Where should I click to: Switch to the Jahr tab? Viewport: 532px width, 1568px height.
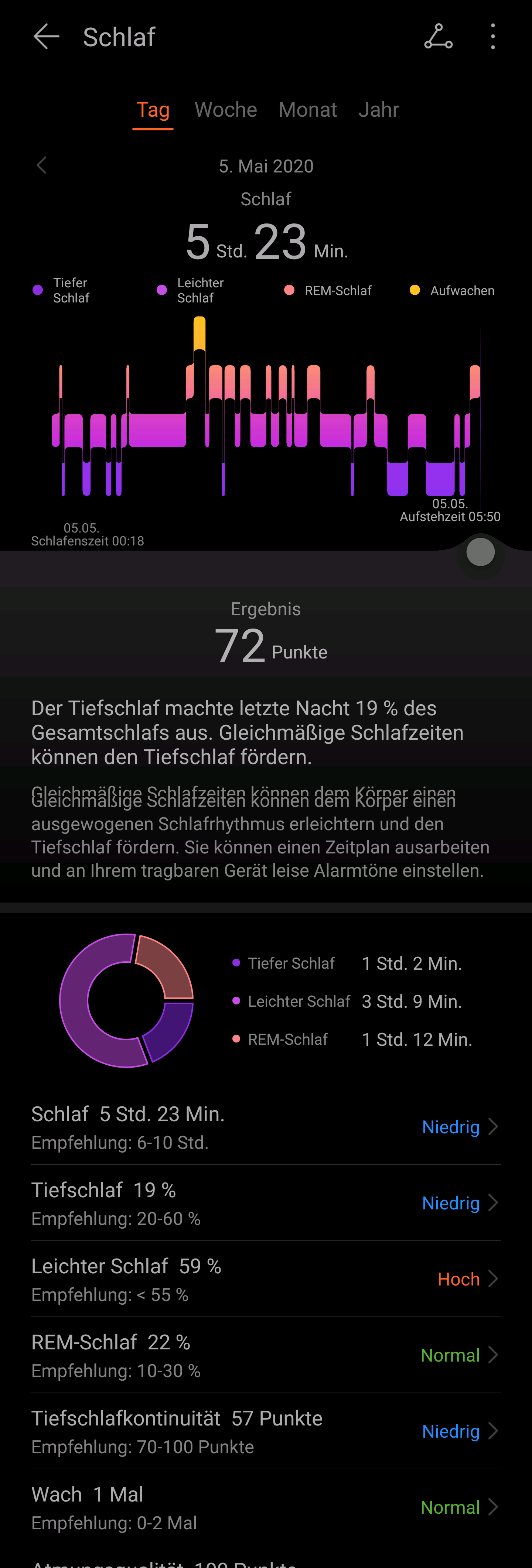coord(378,110)
